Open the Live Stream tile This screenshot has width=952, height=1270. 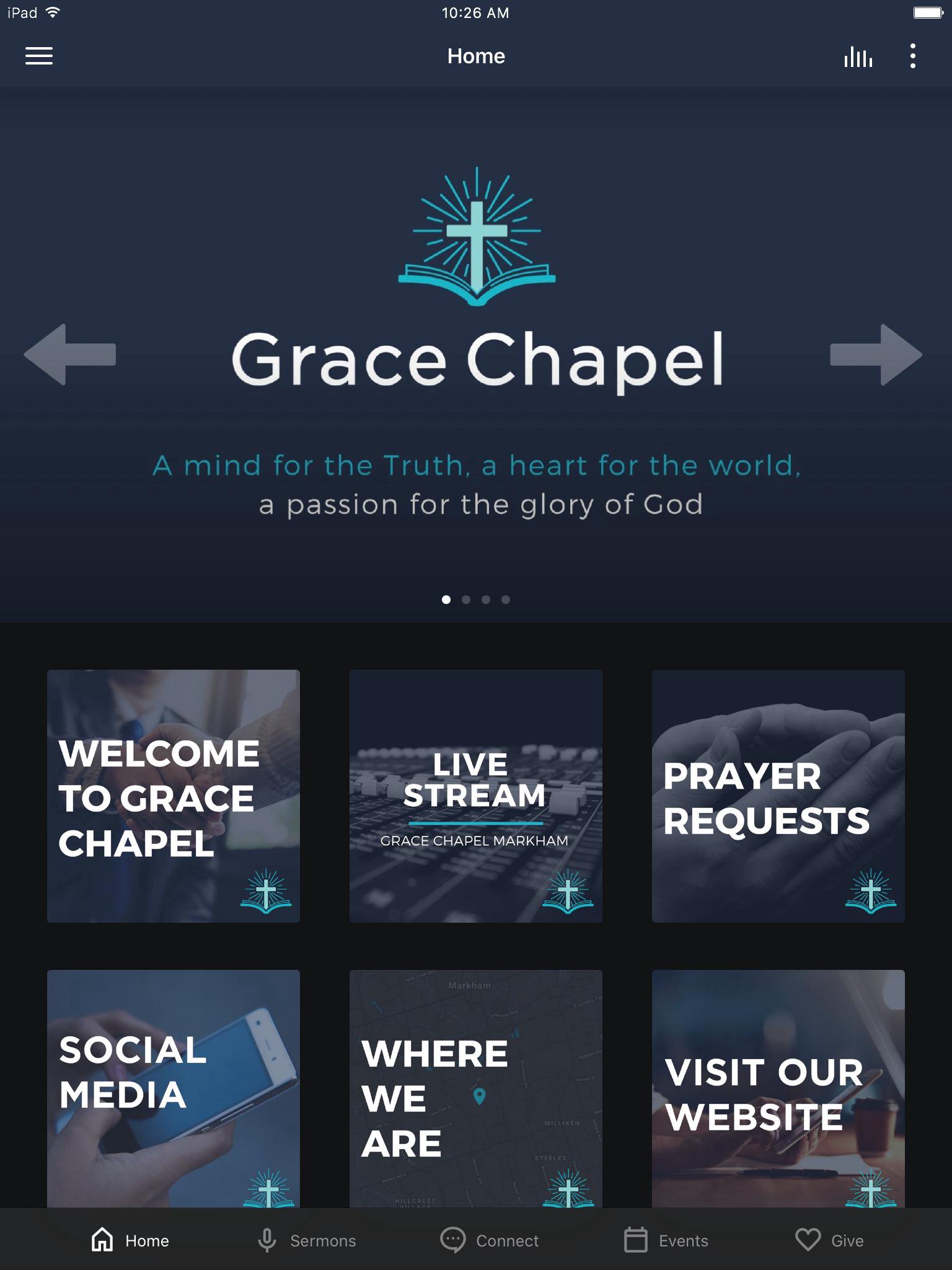(x=475, y=796)
